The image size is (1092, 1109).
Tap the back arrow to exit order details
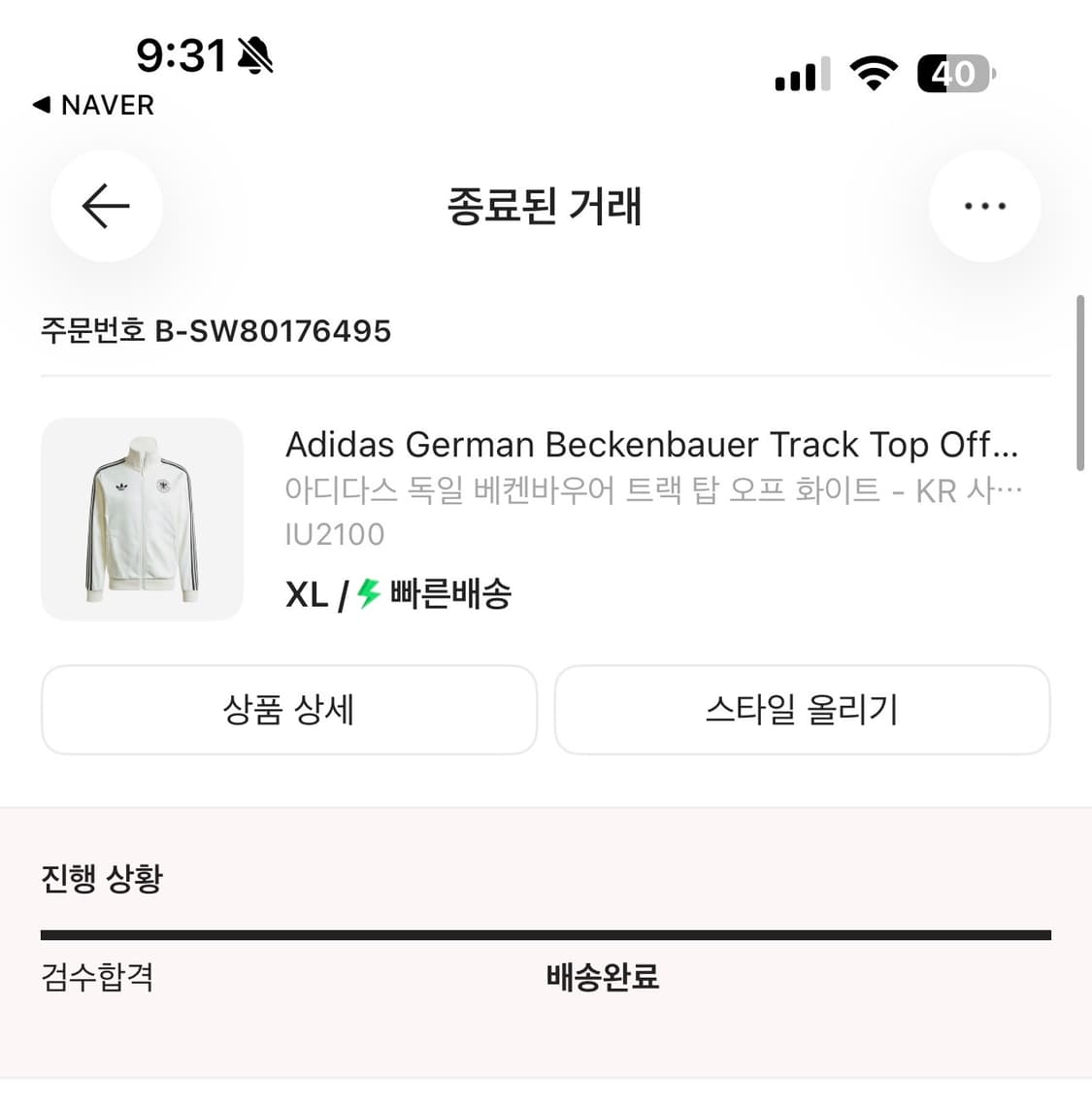click(x=106, y=206)
